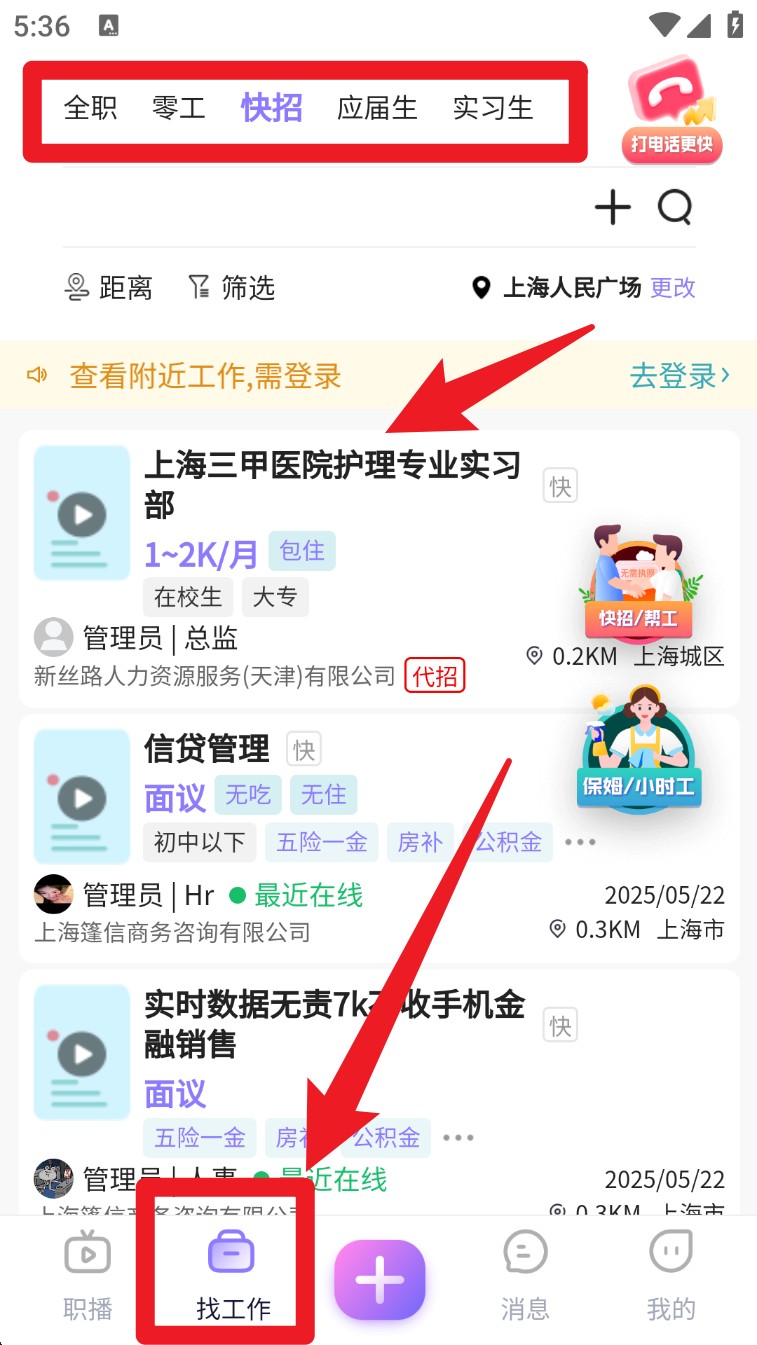
Task: Tap the plus icon beside search
Action: coord(613,208)
